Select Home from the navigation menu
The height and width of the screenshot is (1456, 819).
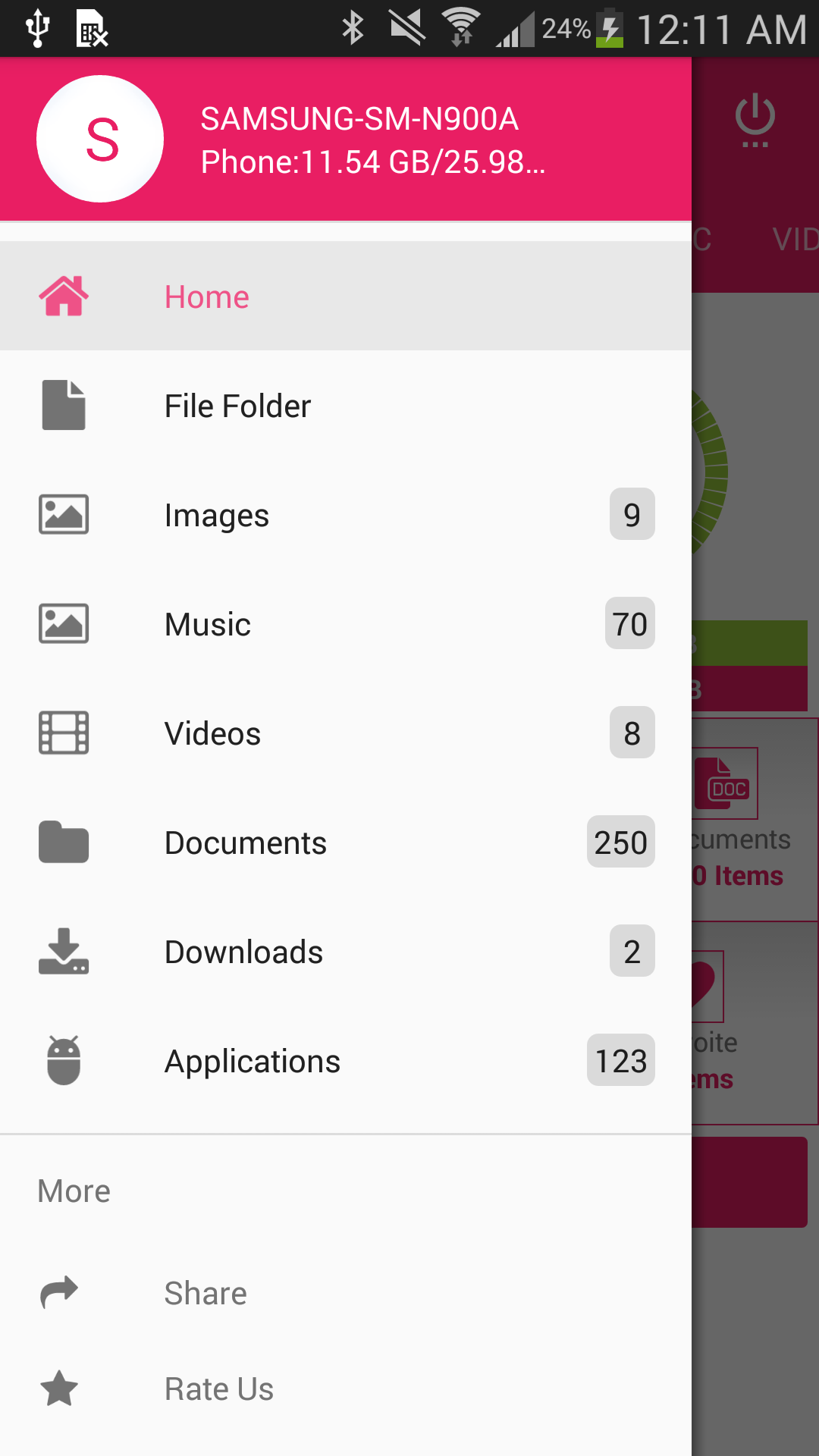(206, 296)
